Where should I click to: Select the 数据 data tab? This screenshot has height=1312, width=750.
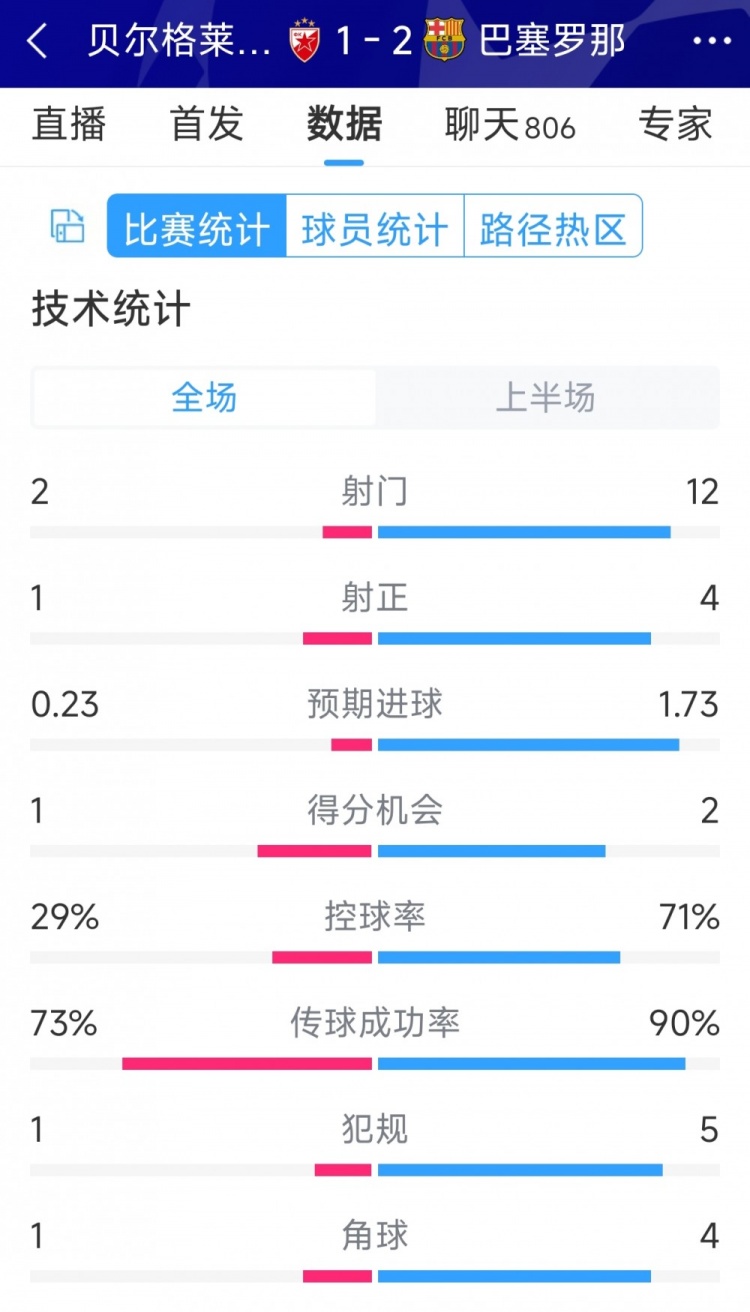[340, 124]
